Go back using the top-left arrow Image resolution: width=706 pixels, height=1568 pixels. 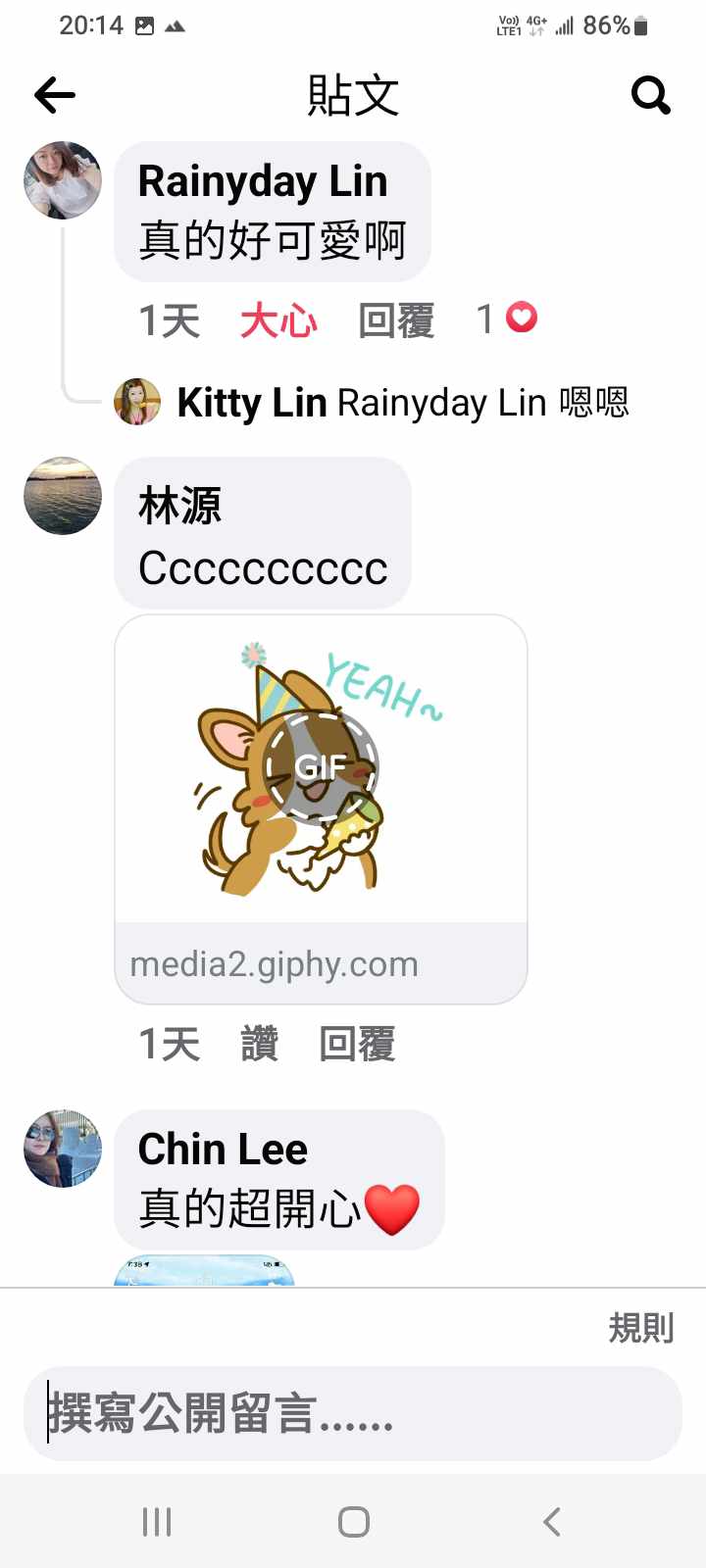[55, 95]
